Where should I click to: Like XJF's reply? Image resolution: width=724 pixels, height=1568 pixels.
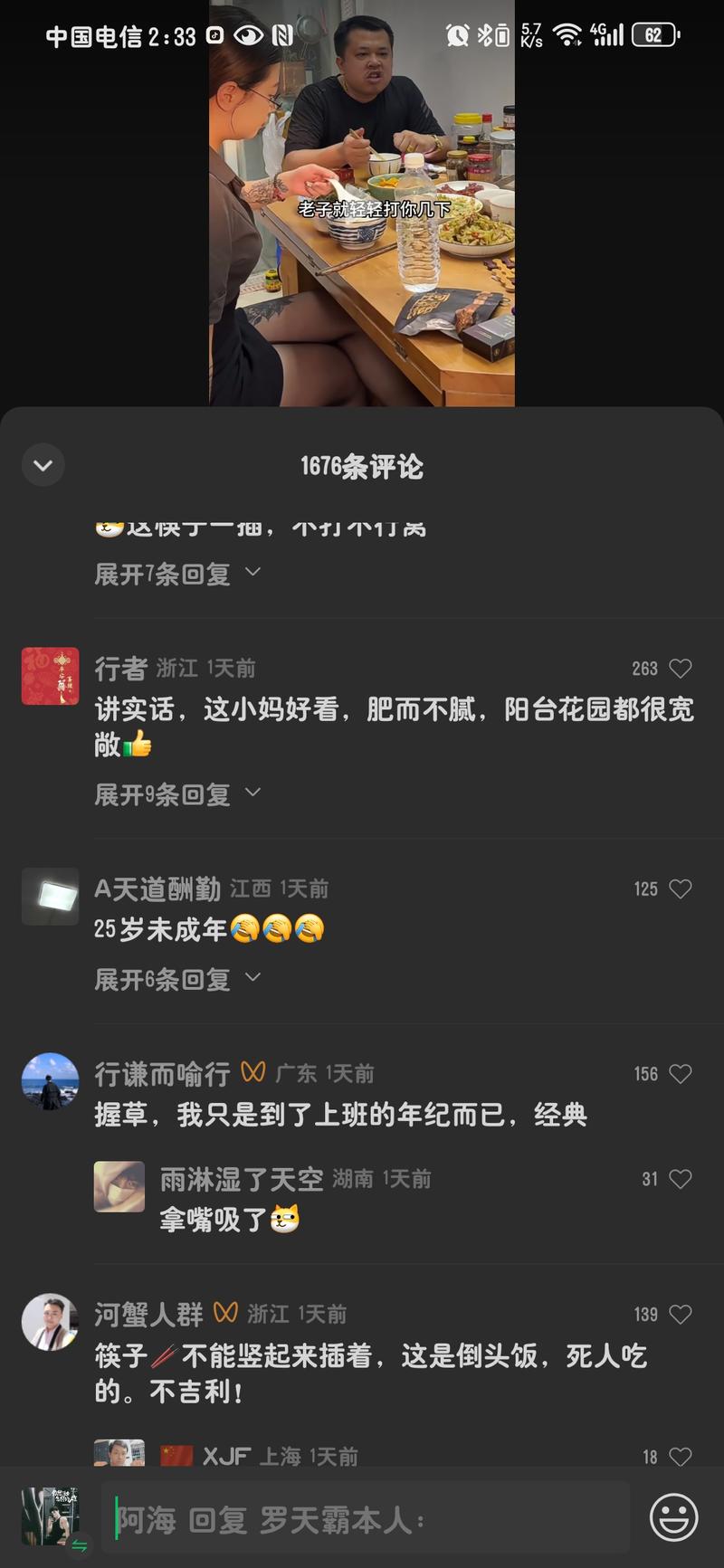point(680,1457)
